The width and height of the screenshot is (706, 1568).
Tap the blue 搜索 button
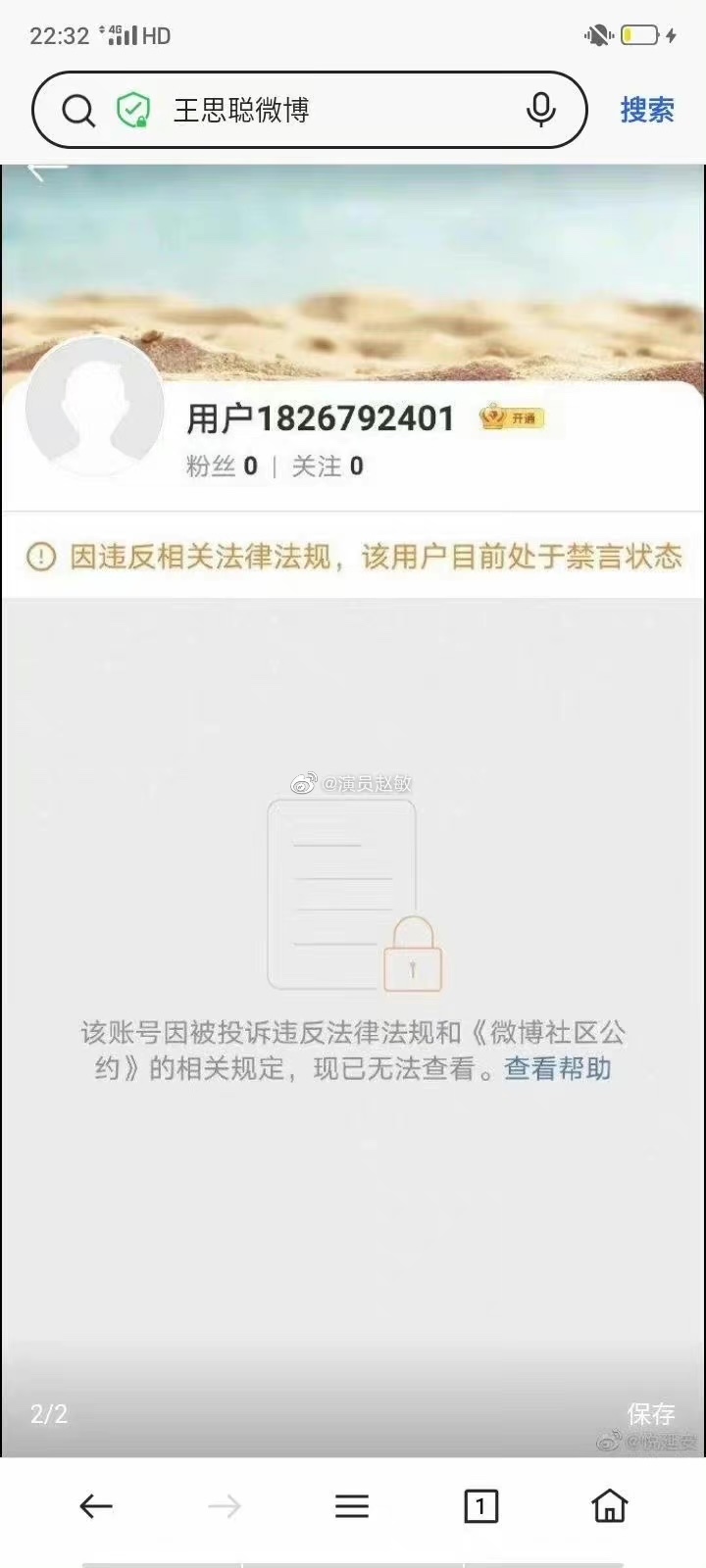pos(646,110)
